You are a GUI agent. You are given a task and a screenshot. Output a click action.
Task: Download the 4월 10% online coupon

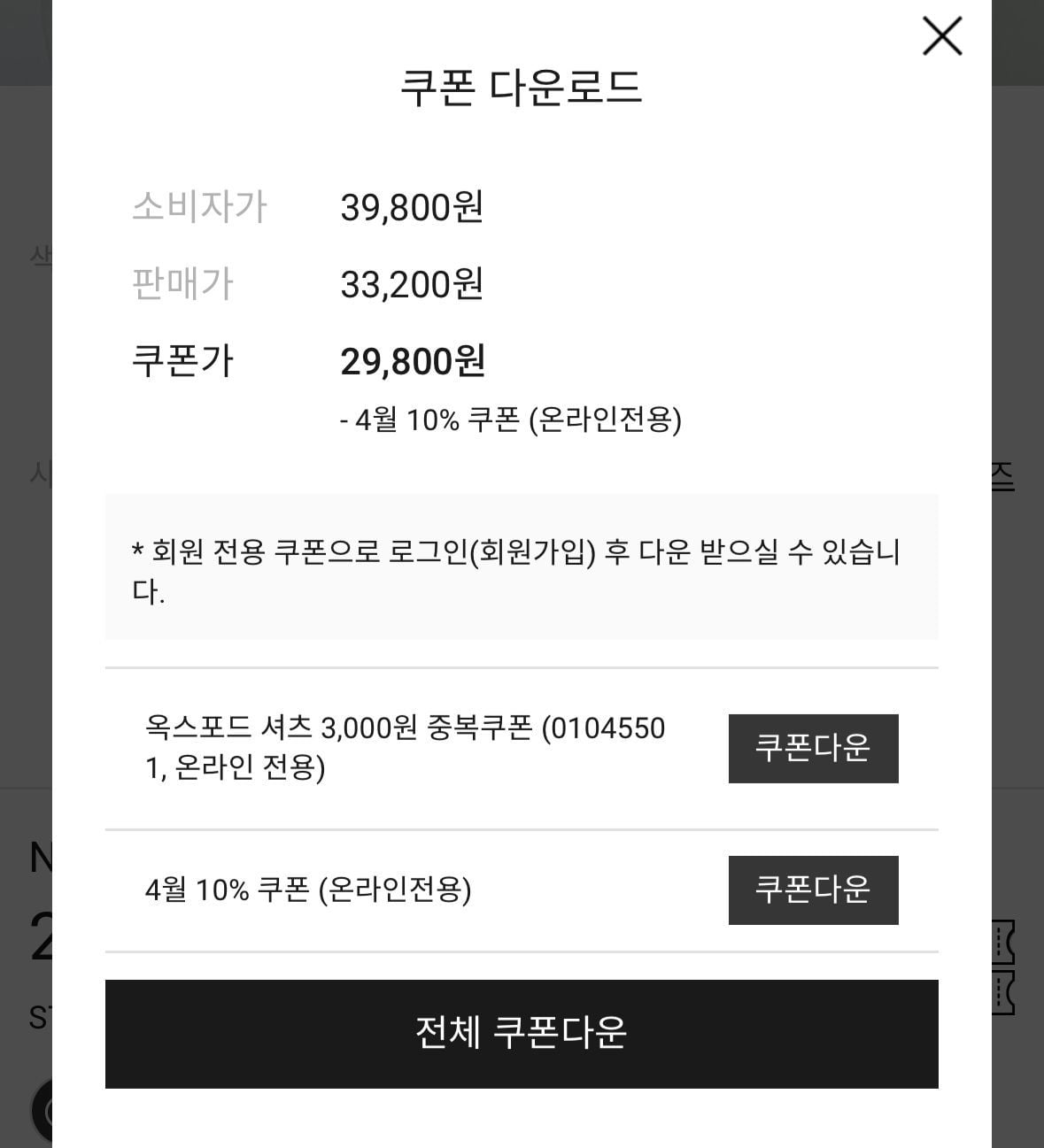pyautogui.click(x=813, y=890)
